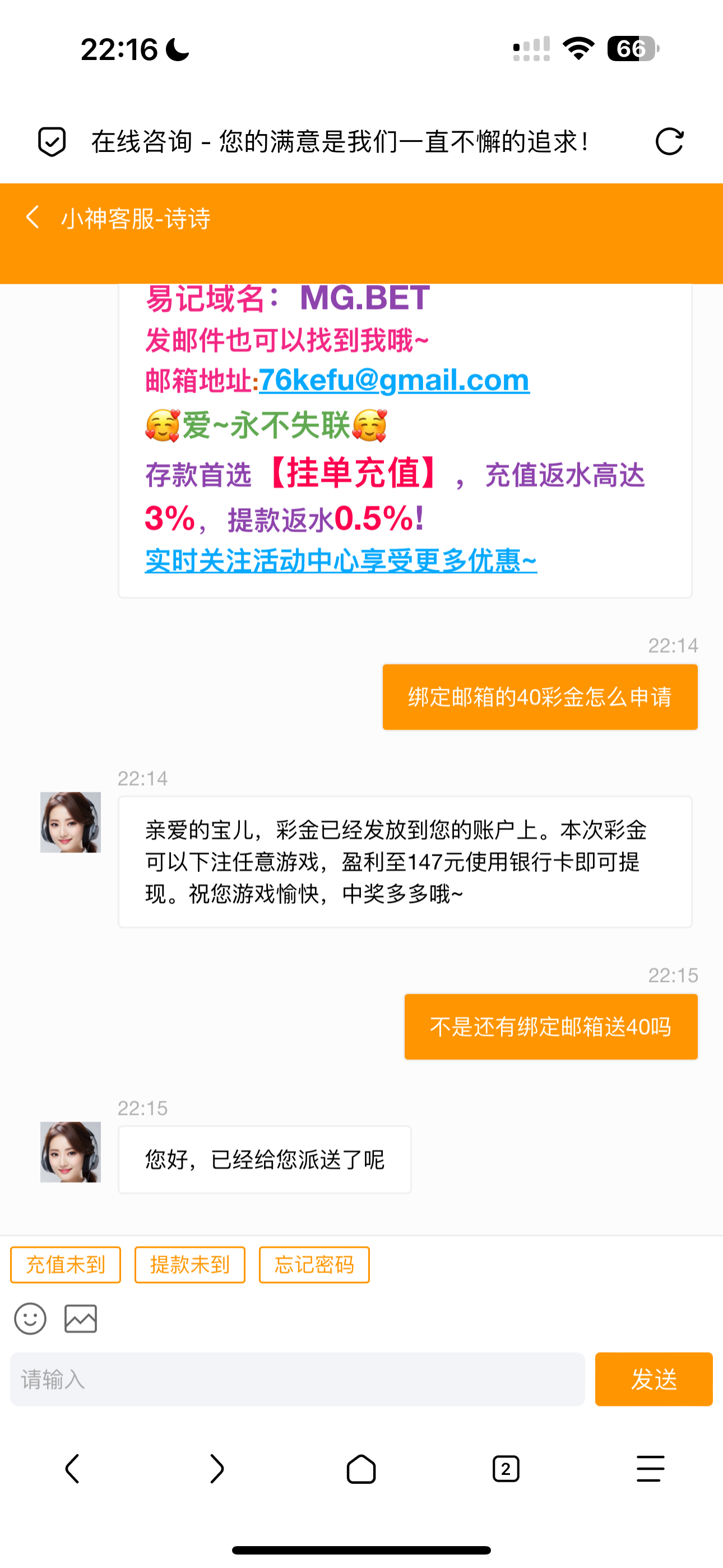Image resolution: width=723 pixels, height=1568 pixels.
Task: Open the browser home page
Action: [361, 1469]
